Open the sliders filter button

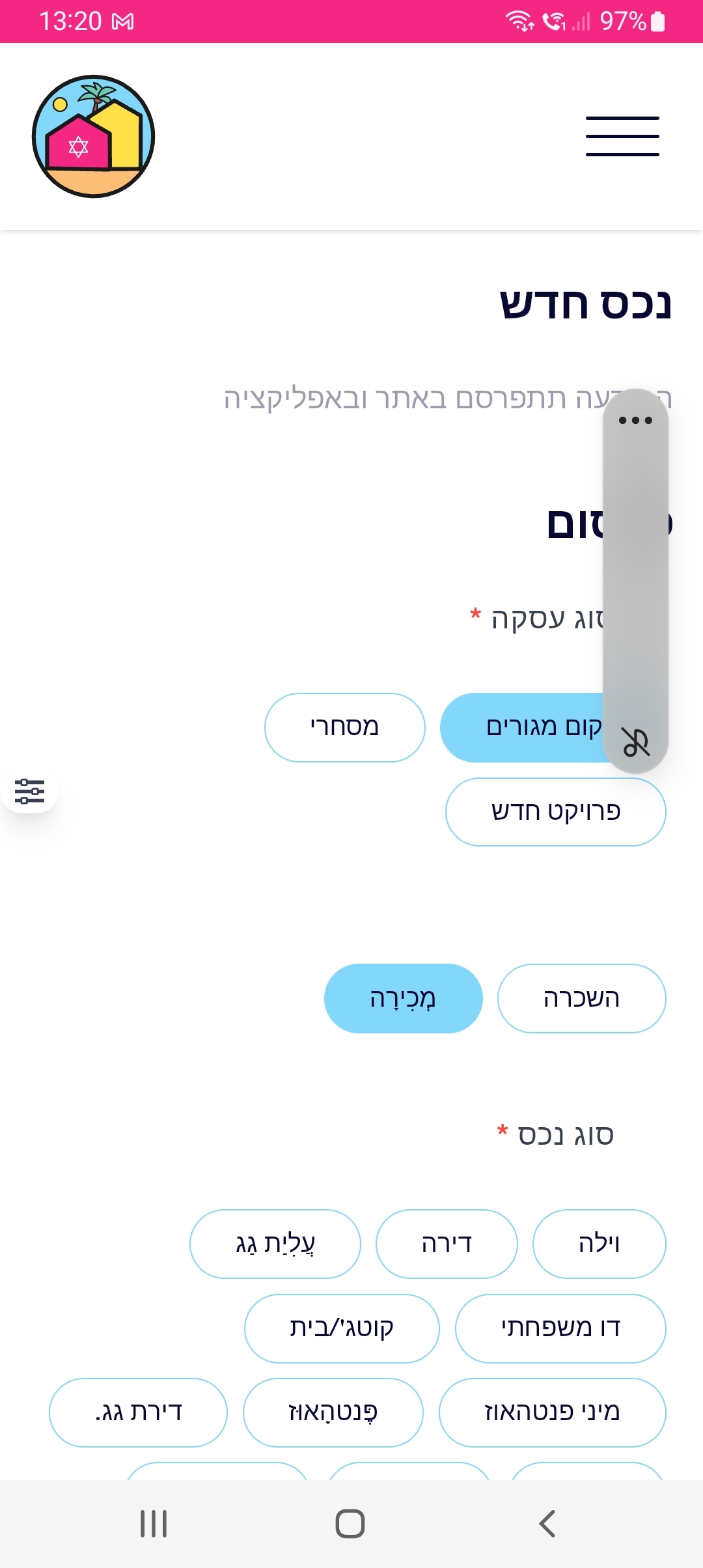[x=30, y=791]
